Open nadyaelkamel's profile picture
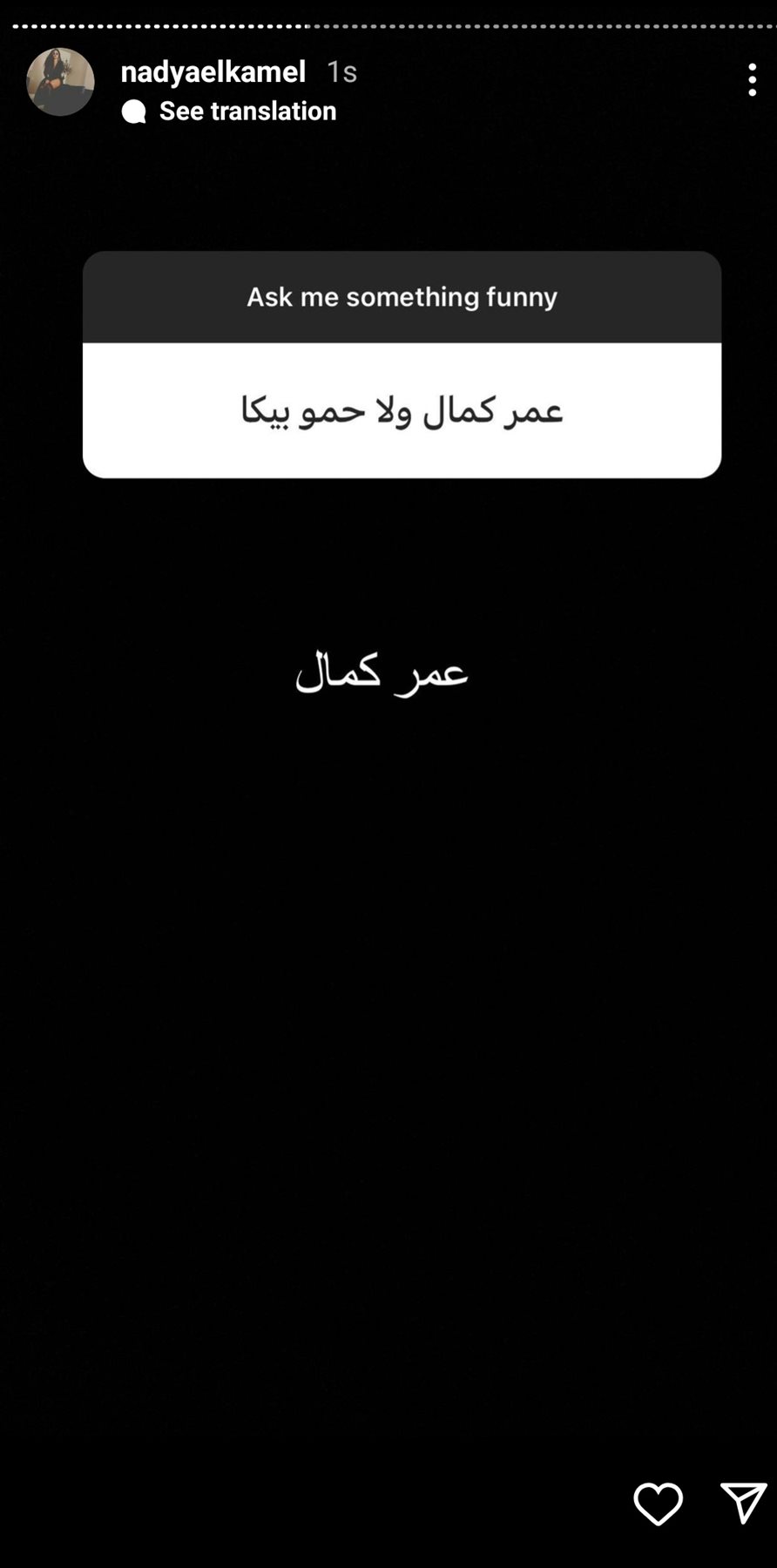 tap(60, 82)
